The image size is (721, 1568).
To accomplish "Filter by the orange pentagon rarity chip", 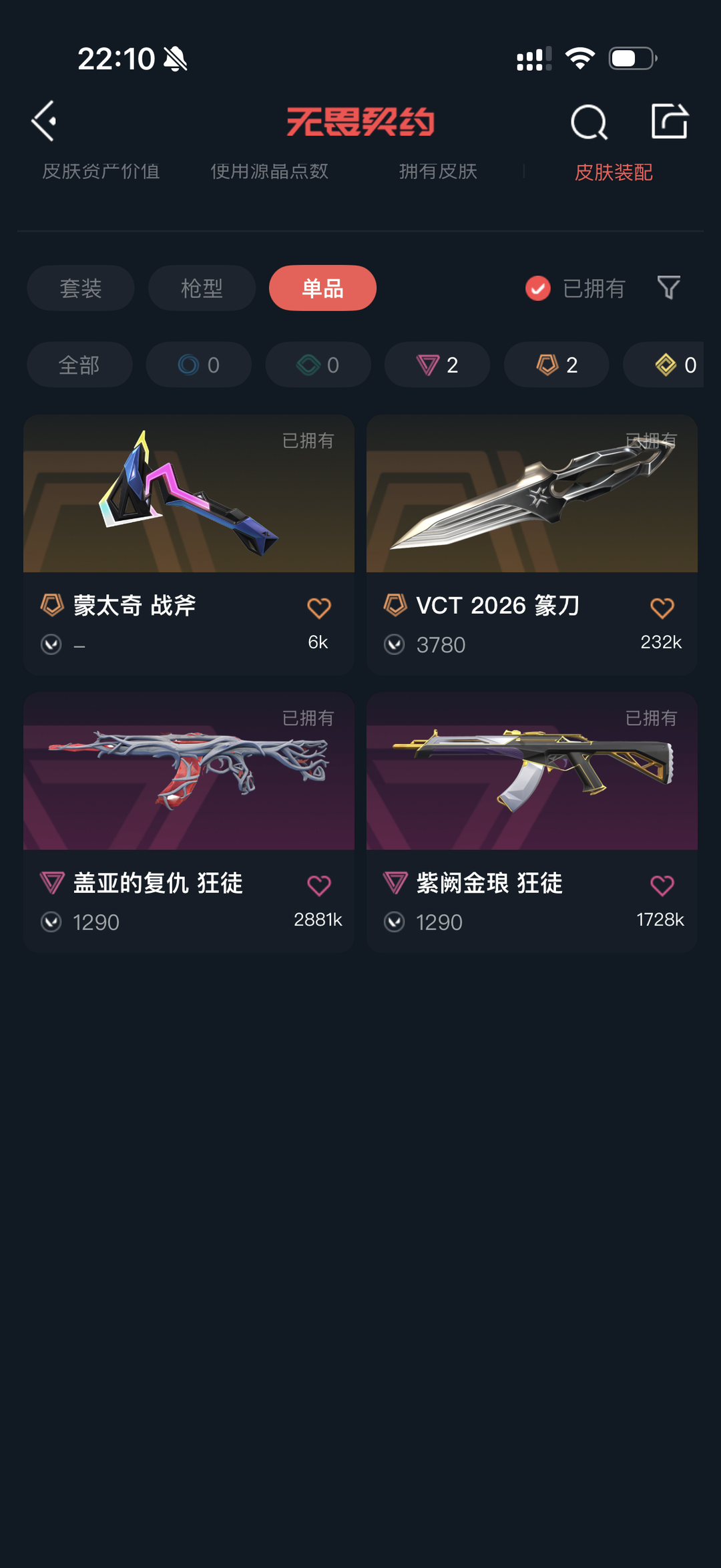I will coord(557,365).
